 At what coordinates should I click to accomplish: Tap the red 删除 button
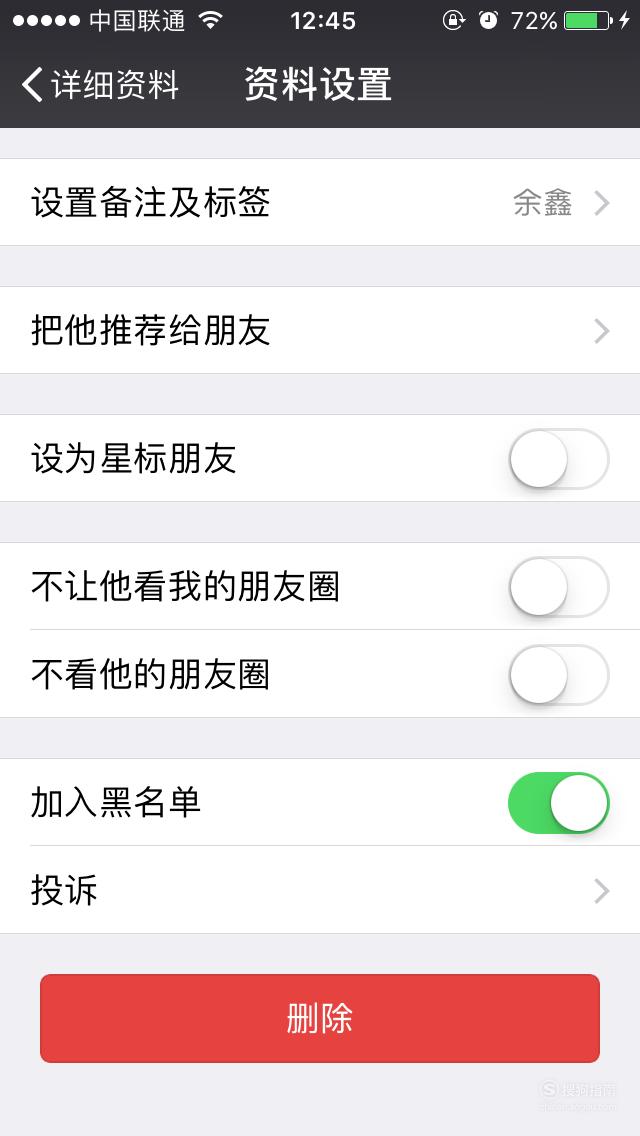click(x=320, y=1019)
